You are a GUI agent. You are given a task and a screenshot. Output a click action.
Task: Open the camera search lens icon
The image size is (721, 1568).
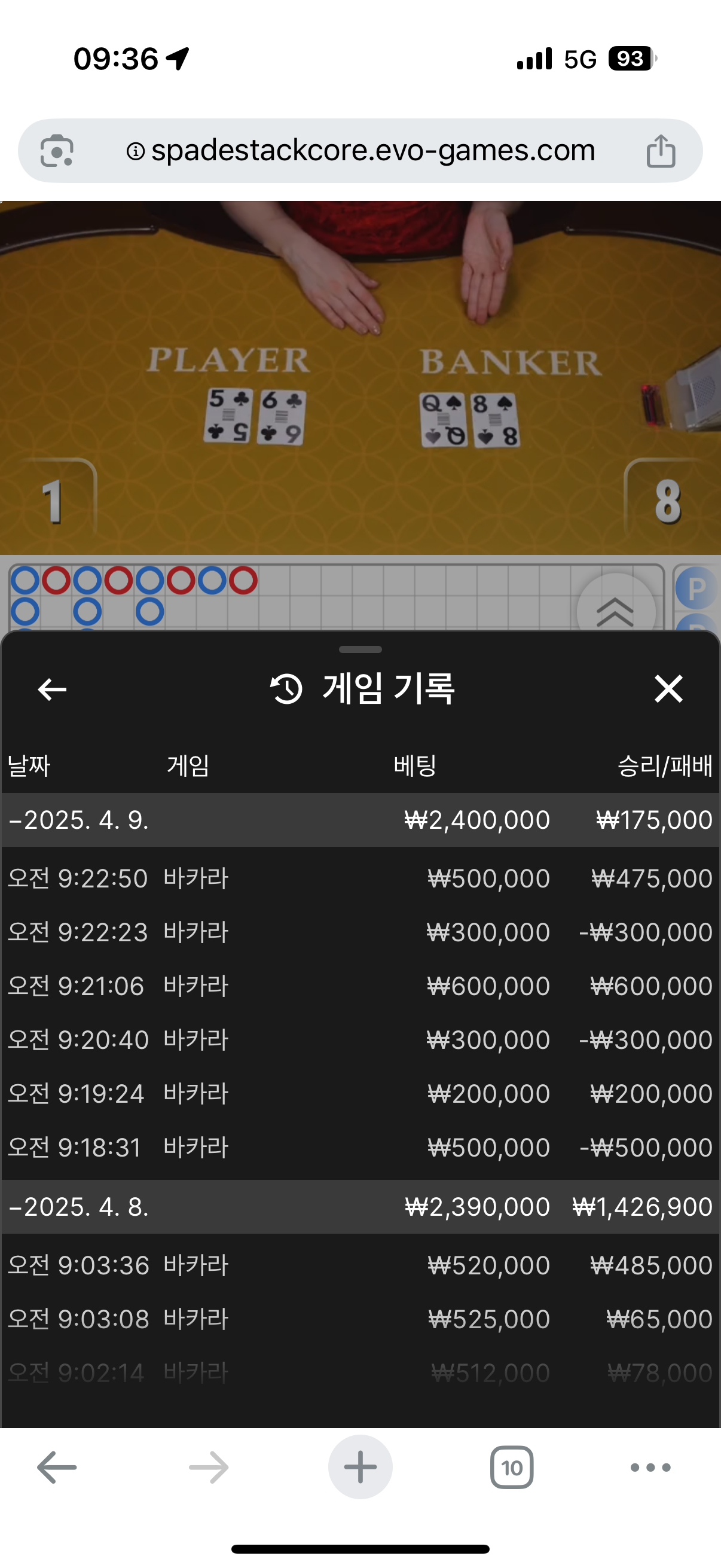pyautogui.click(x=57, y=150)
